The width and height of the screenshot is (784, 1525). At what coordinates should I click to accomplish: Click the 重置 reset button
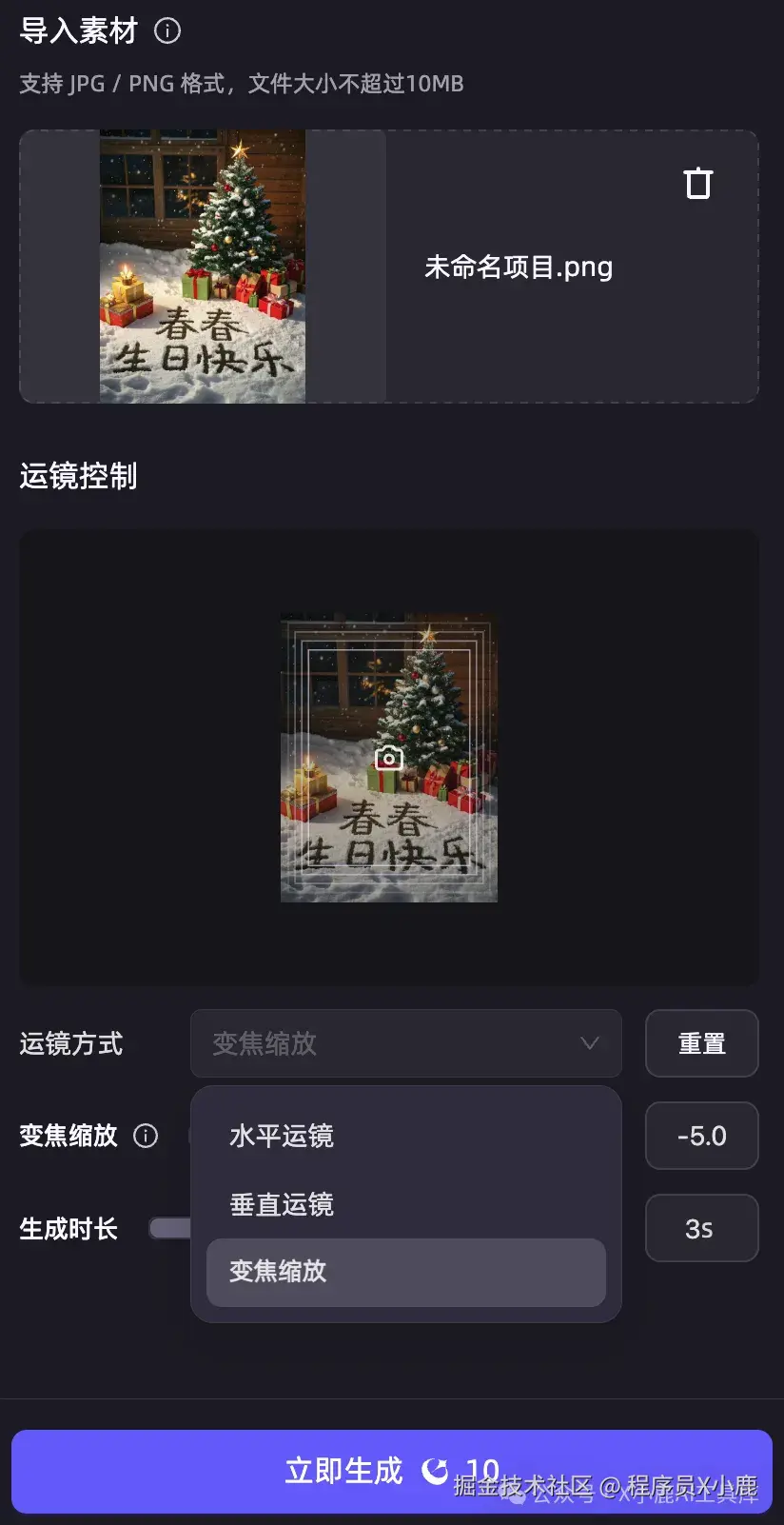(x=701, y=1043)
